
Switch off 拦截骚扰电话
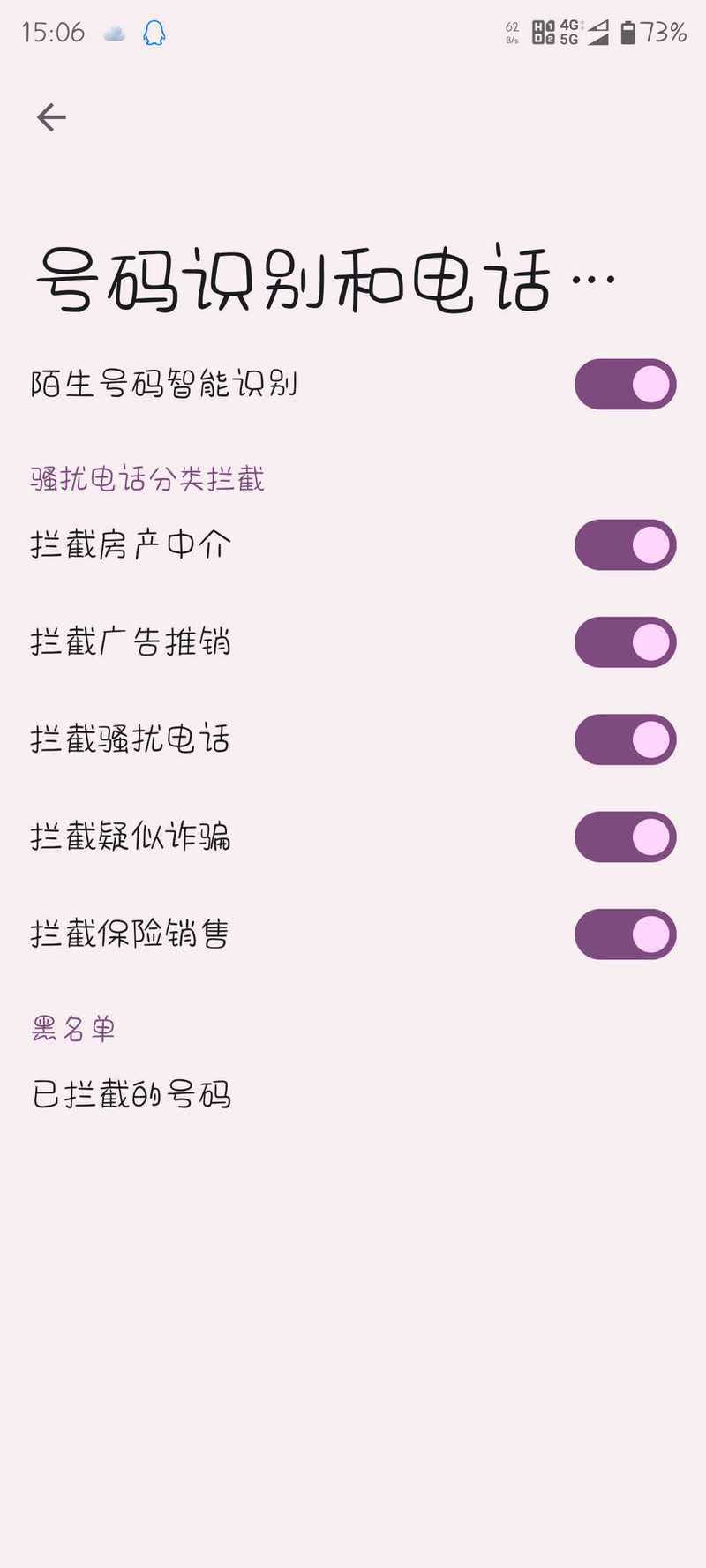pos(625,739)
